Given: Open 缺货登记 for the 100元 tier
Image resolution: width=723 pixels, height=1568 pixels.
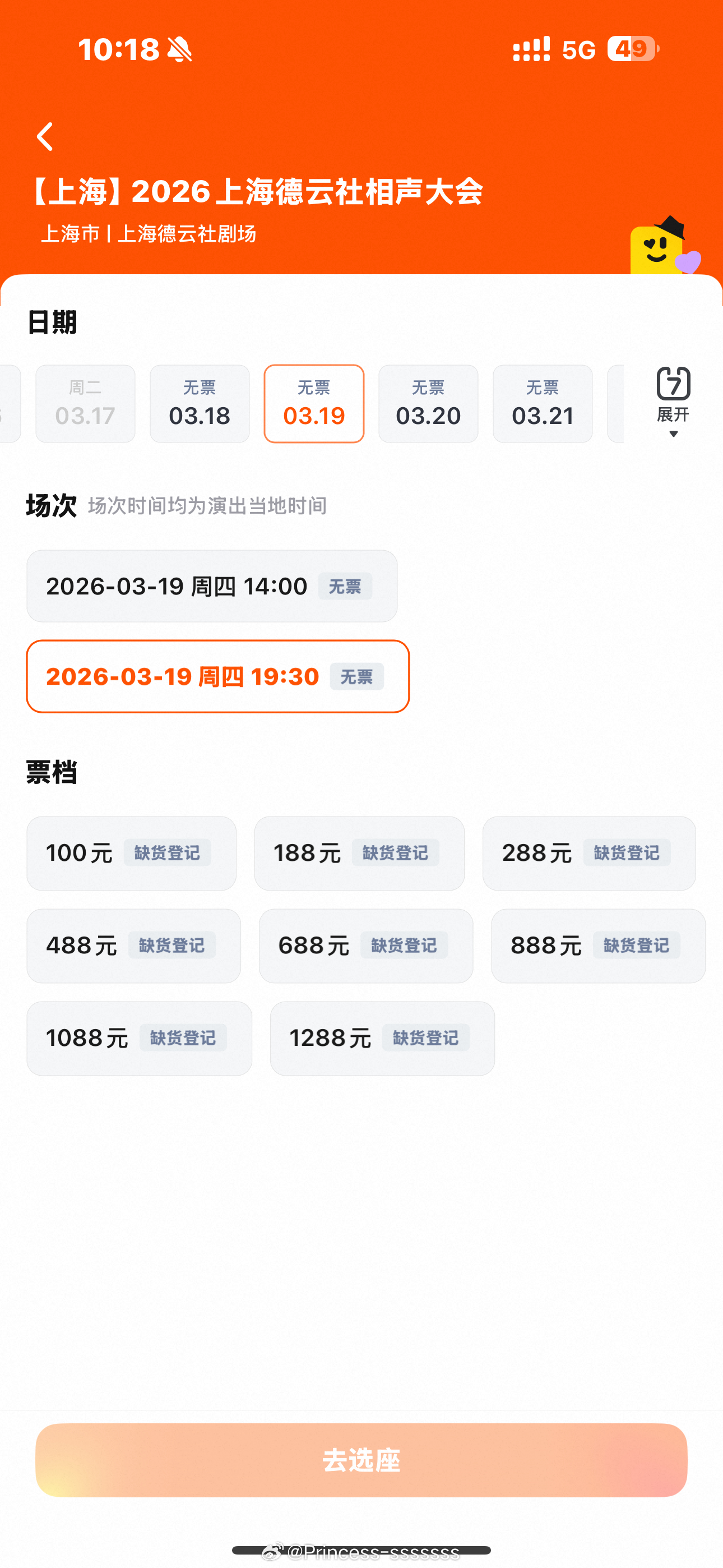Looking at the screenshot, I should pos(167,853).
